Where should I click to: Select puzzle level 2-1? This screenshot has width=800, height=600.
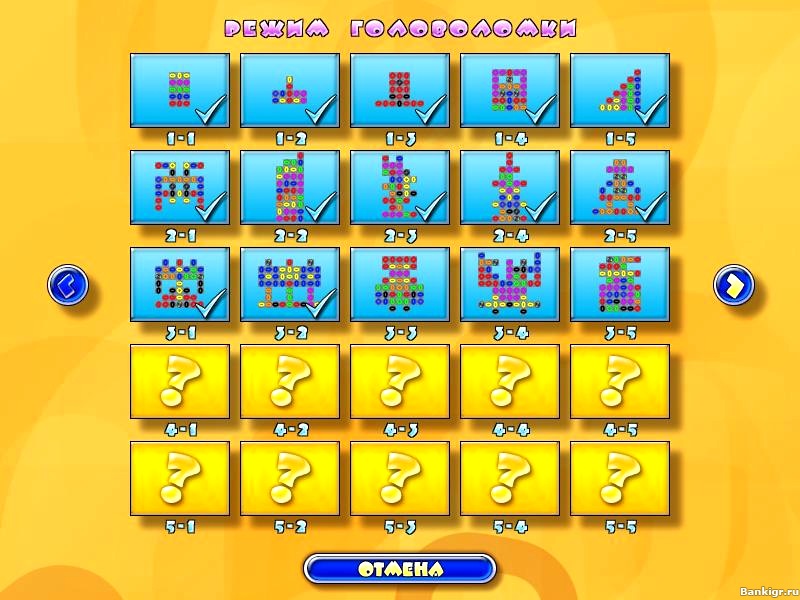tap(179, 187)
